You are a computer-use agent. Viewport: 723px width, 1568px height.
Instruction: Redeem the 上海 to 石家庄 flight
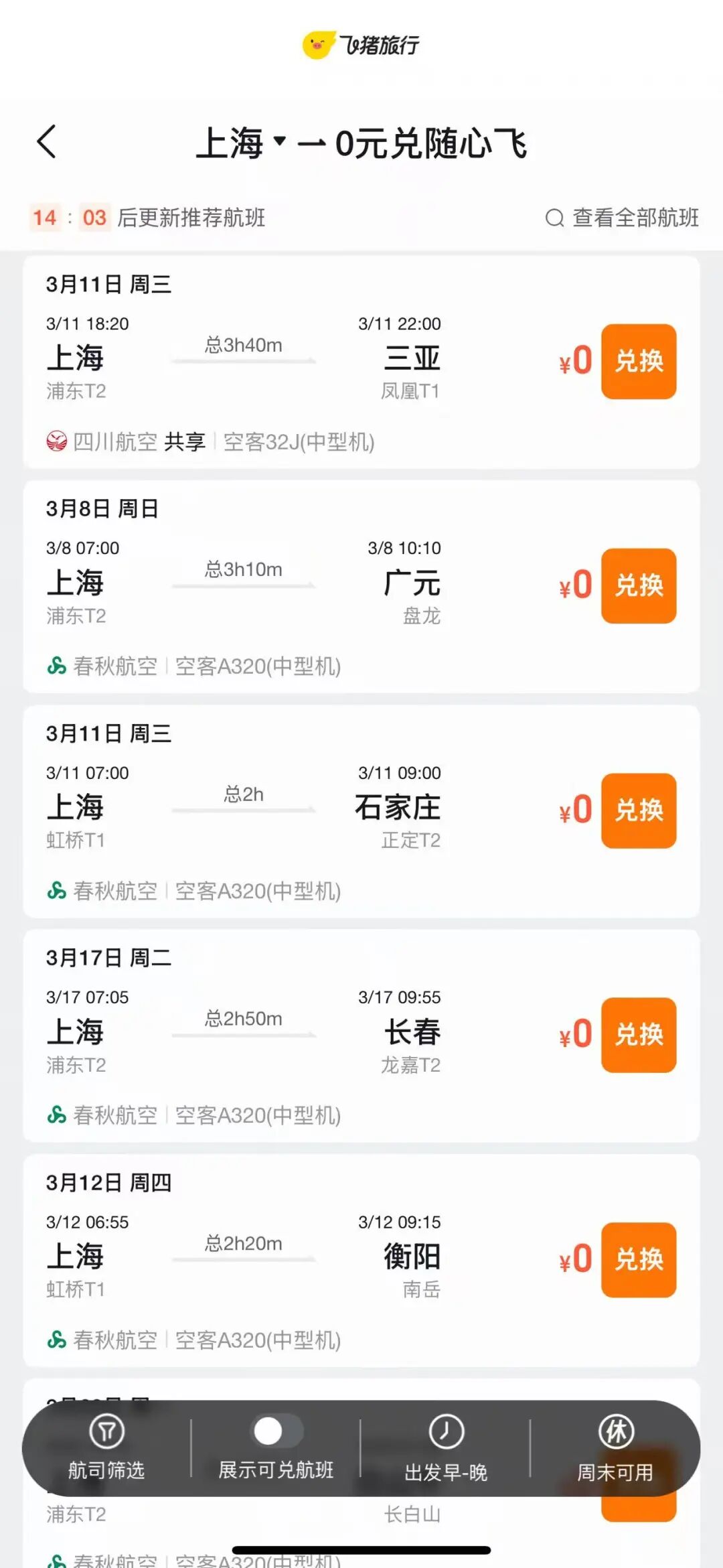coord(638,810)
